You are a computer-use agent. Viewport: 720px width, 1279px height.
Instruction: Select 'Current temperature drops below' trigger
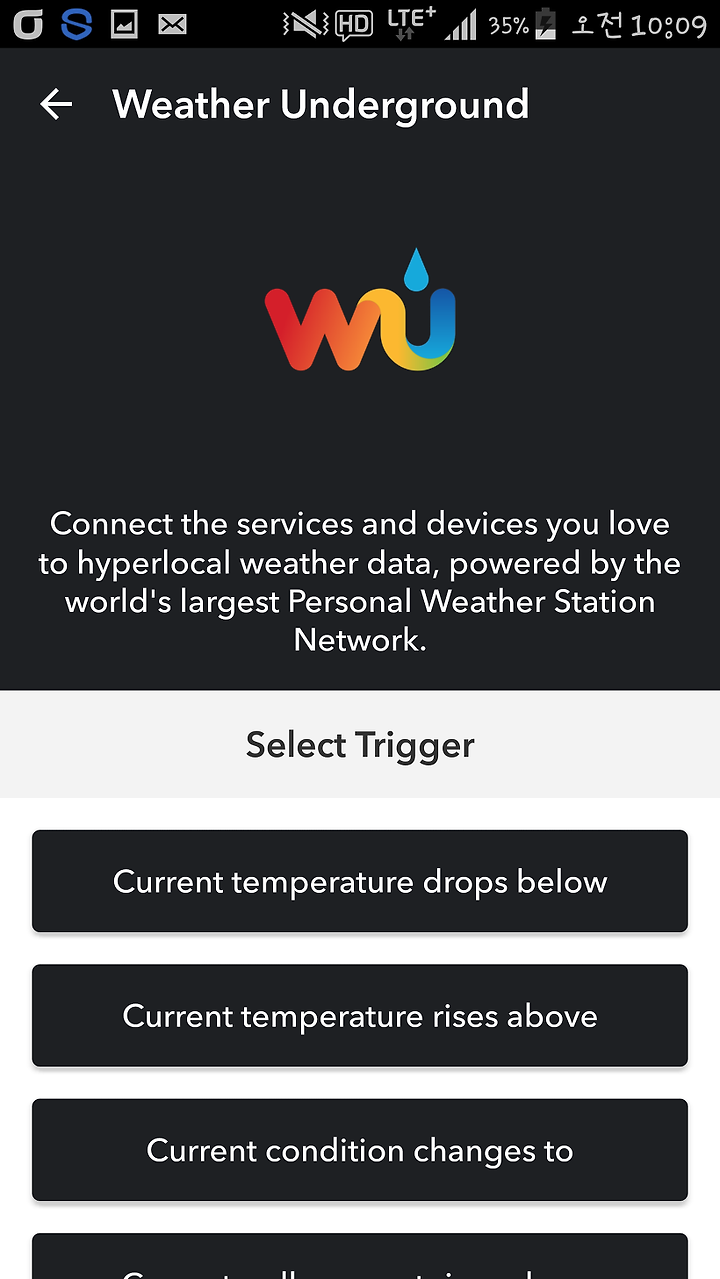(x=360, y=881)
